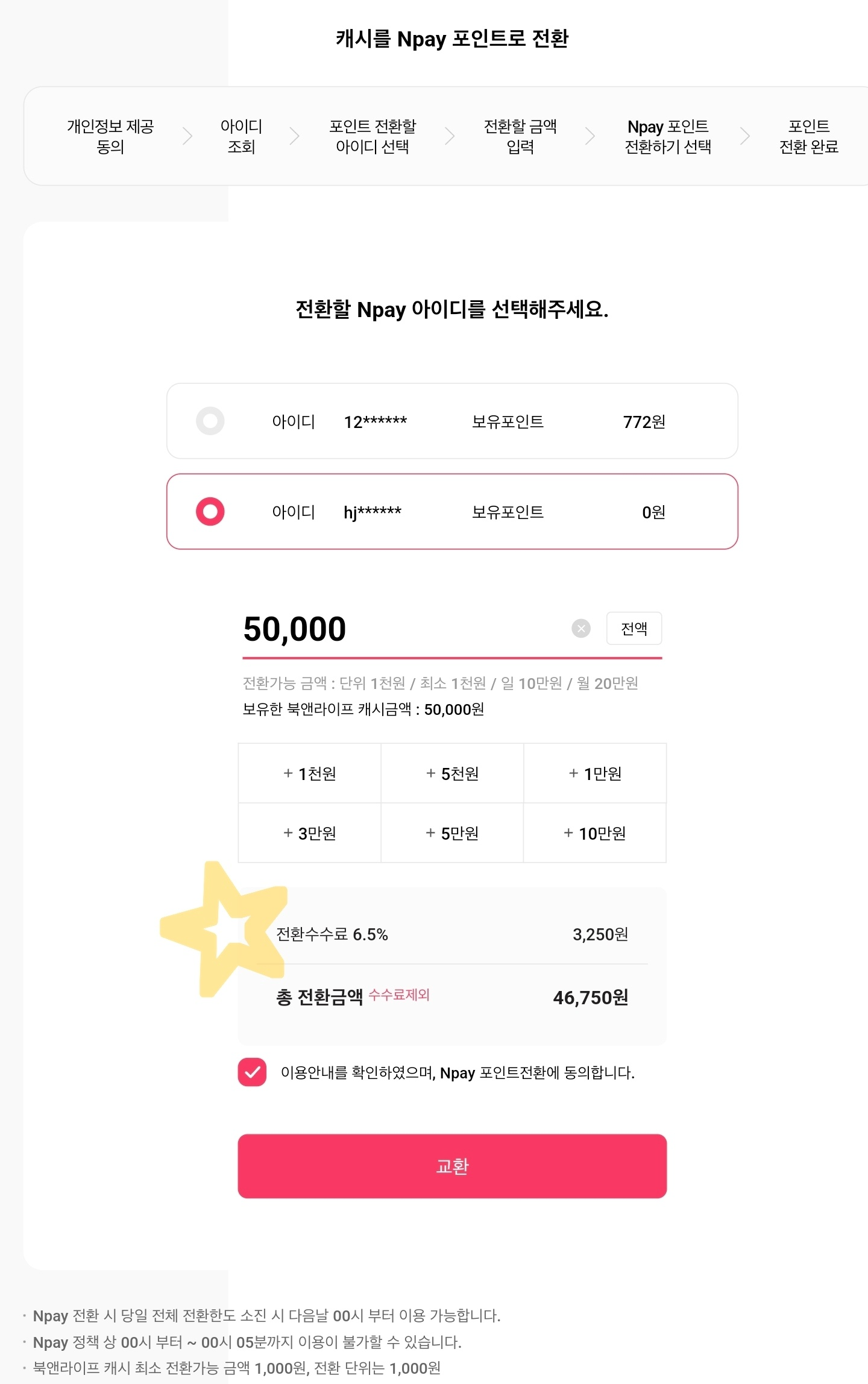The height and width of the screenshot is (1384, 868).
Task: Open the 개인정보 제공 동의 step
Action: pos(110,136)
